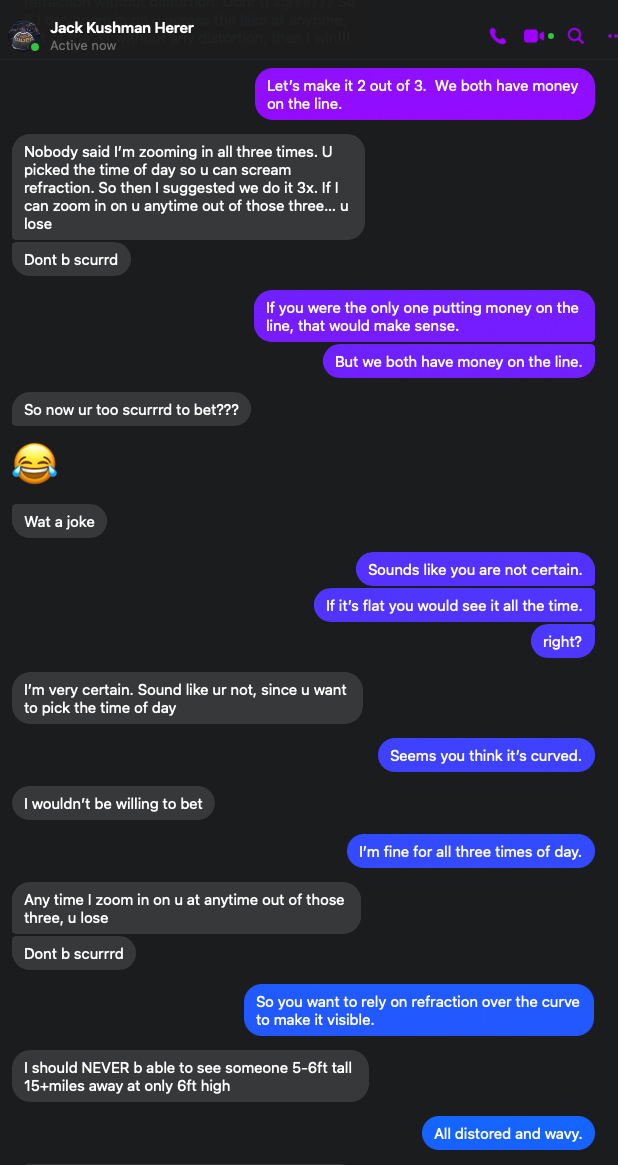This screenshot has height=1165, width=618.
Task: Open the conversation overflow menu
Action: pos(611,36)
